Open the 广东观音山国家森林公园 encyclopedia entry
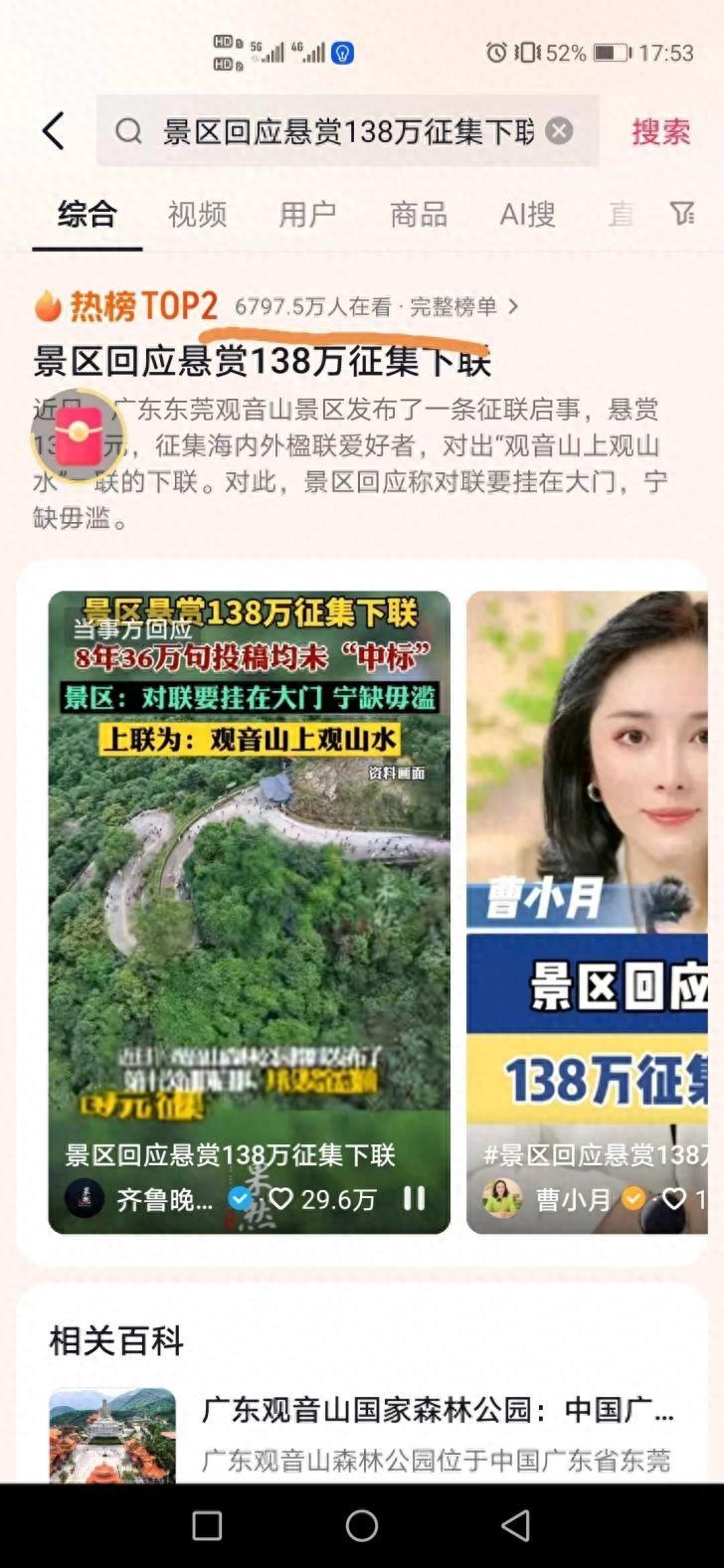Image resolution: width=724 pixels, height=1568 pixels. [x=438, y=1410]
